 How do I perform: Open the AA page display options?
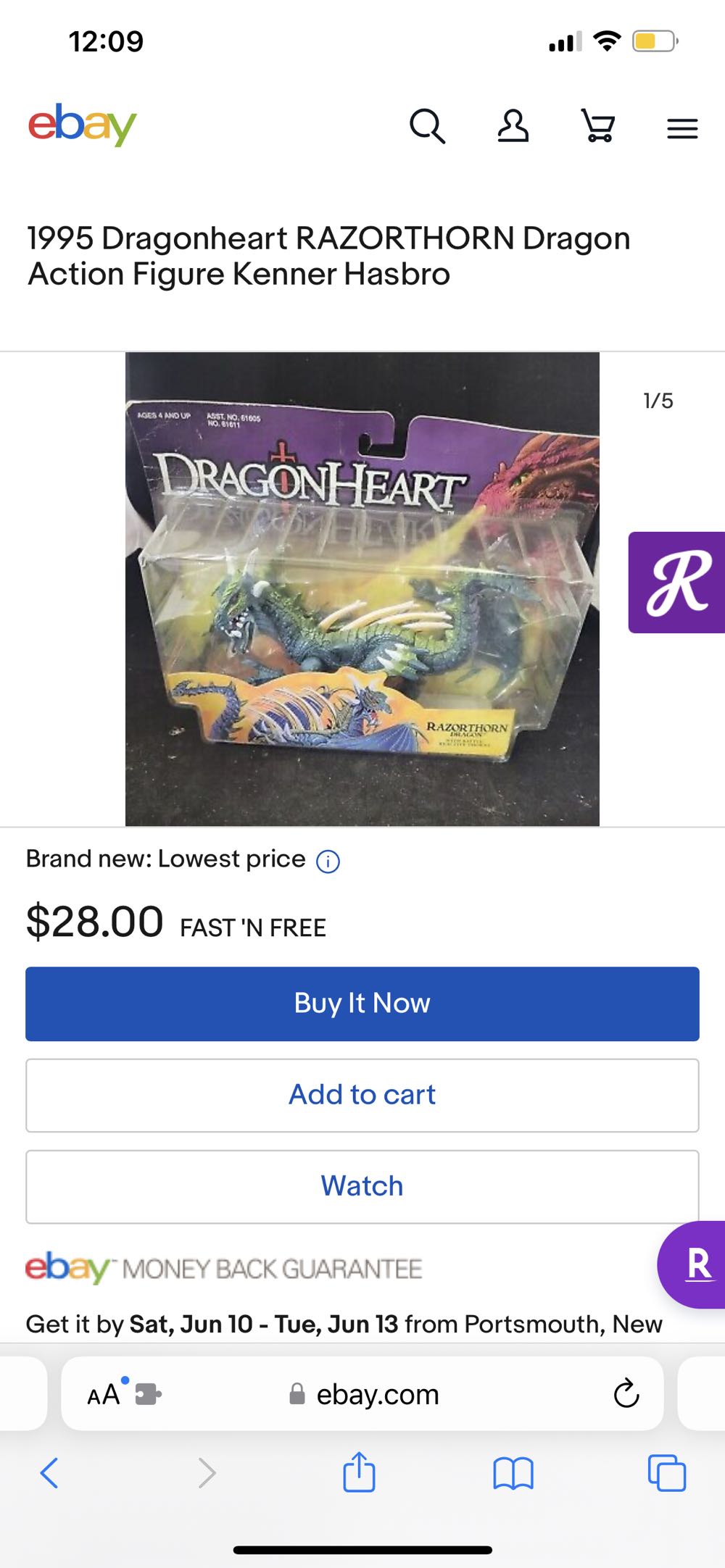pos(104,1393)
